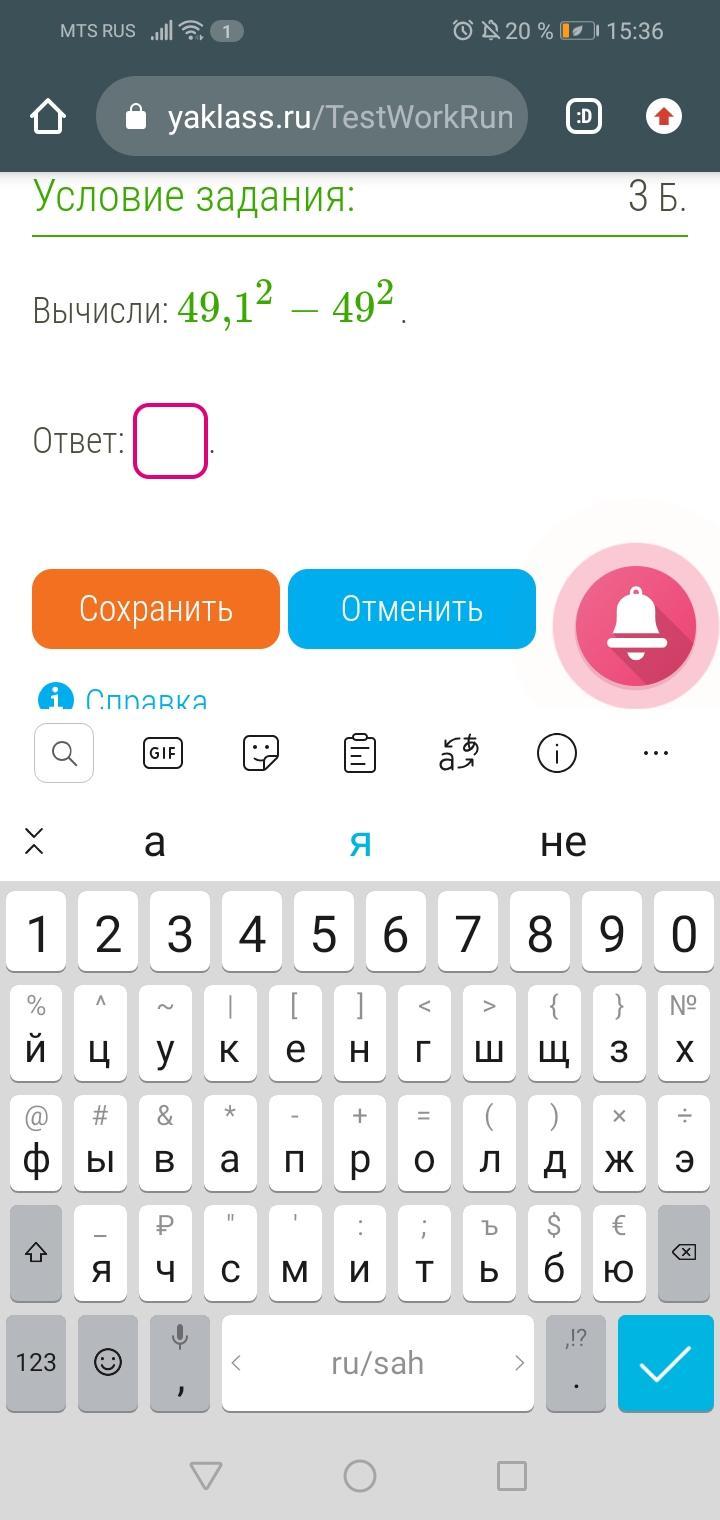Cancel with the Отменить button
The height and width of the screenshot is (1520, 720).
tap(412, 609)
